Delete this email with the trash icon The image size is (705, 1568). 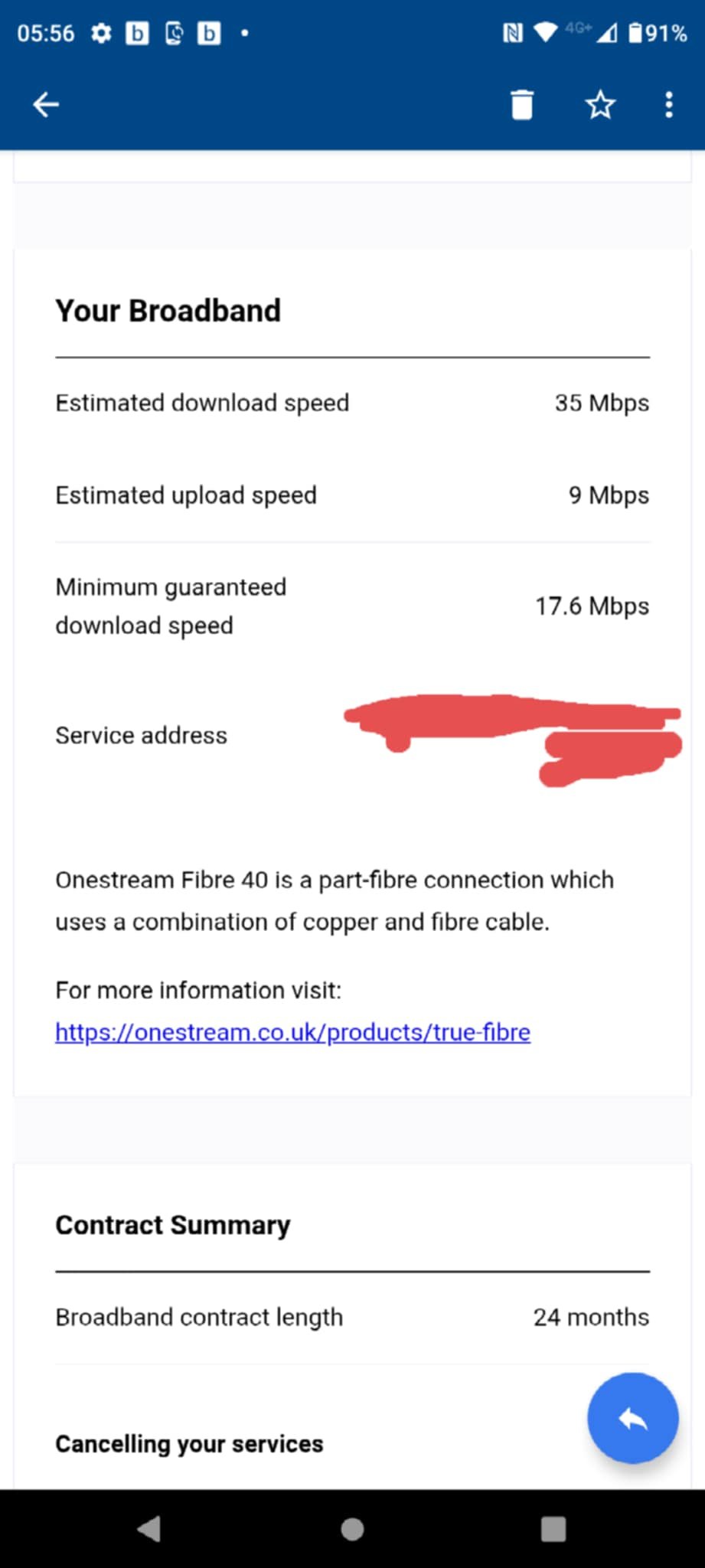(522, 105)
